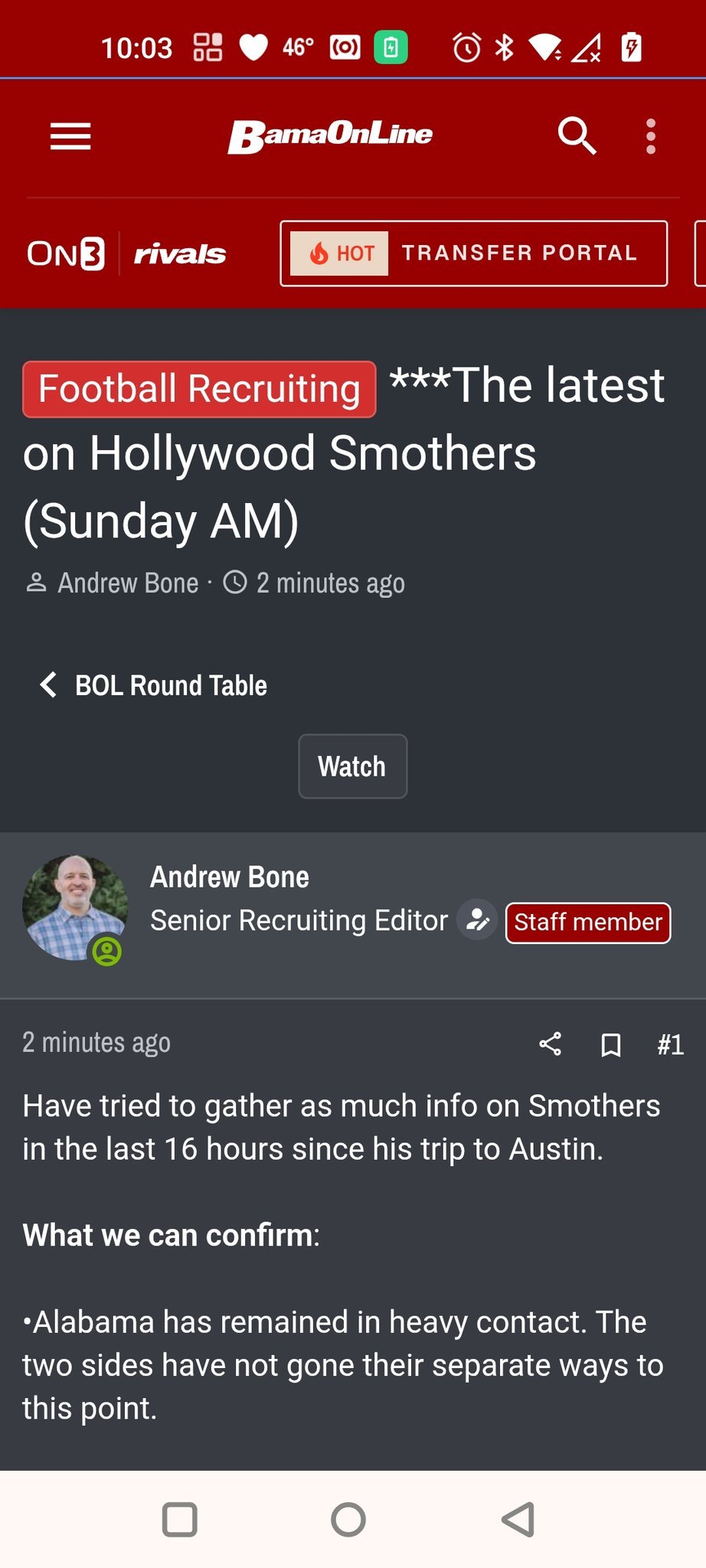Share post #1

550,1044
